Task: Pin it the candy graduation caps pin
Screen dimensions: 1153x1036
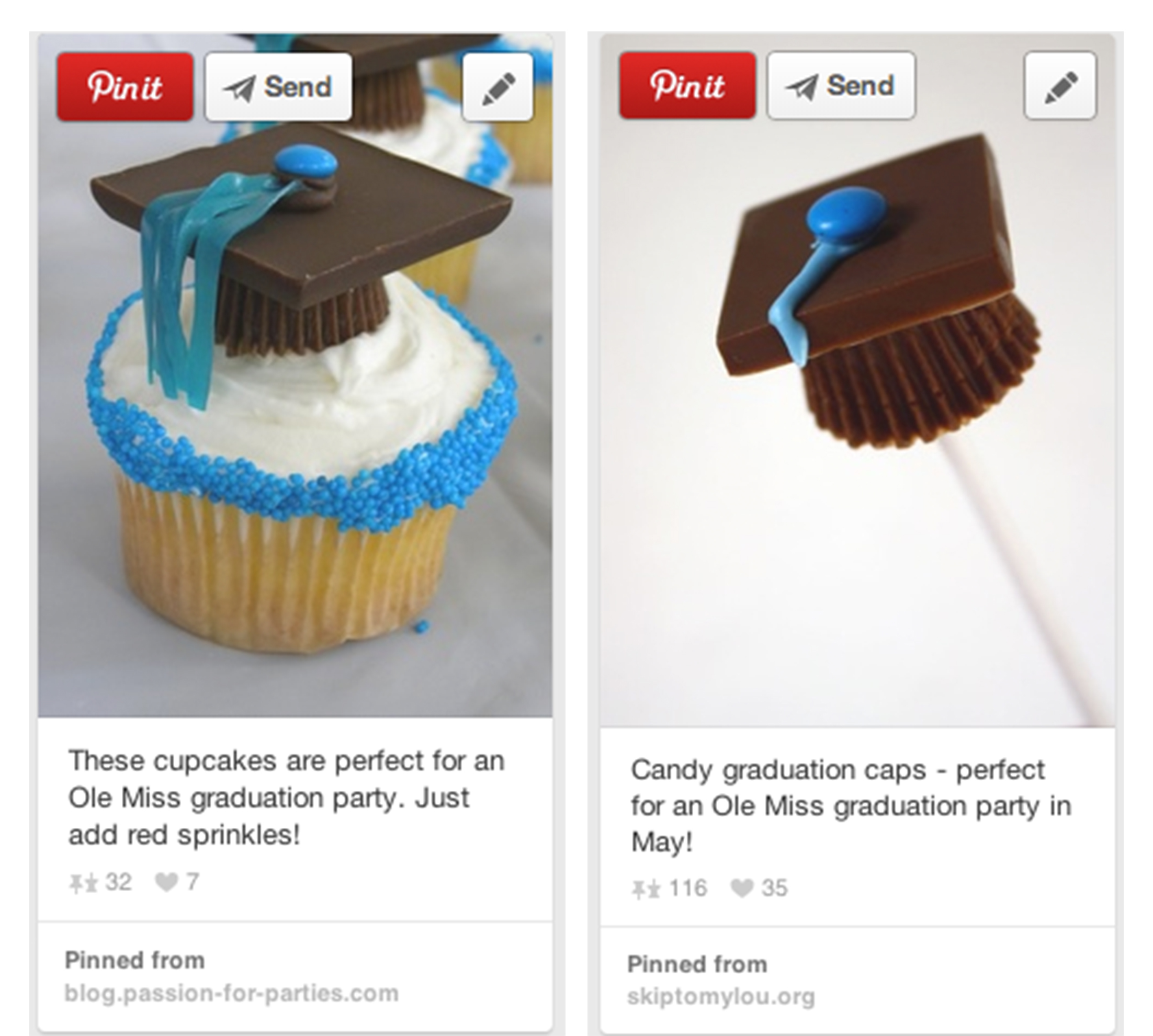Action: pos(687,86)
